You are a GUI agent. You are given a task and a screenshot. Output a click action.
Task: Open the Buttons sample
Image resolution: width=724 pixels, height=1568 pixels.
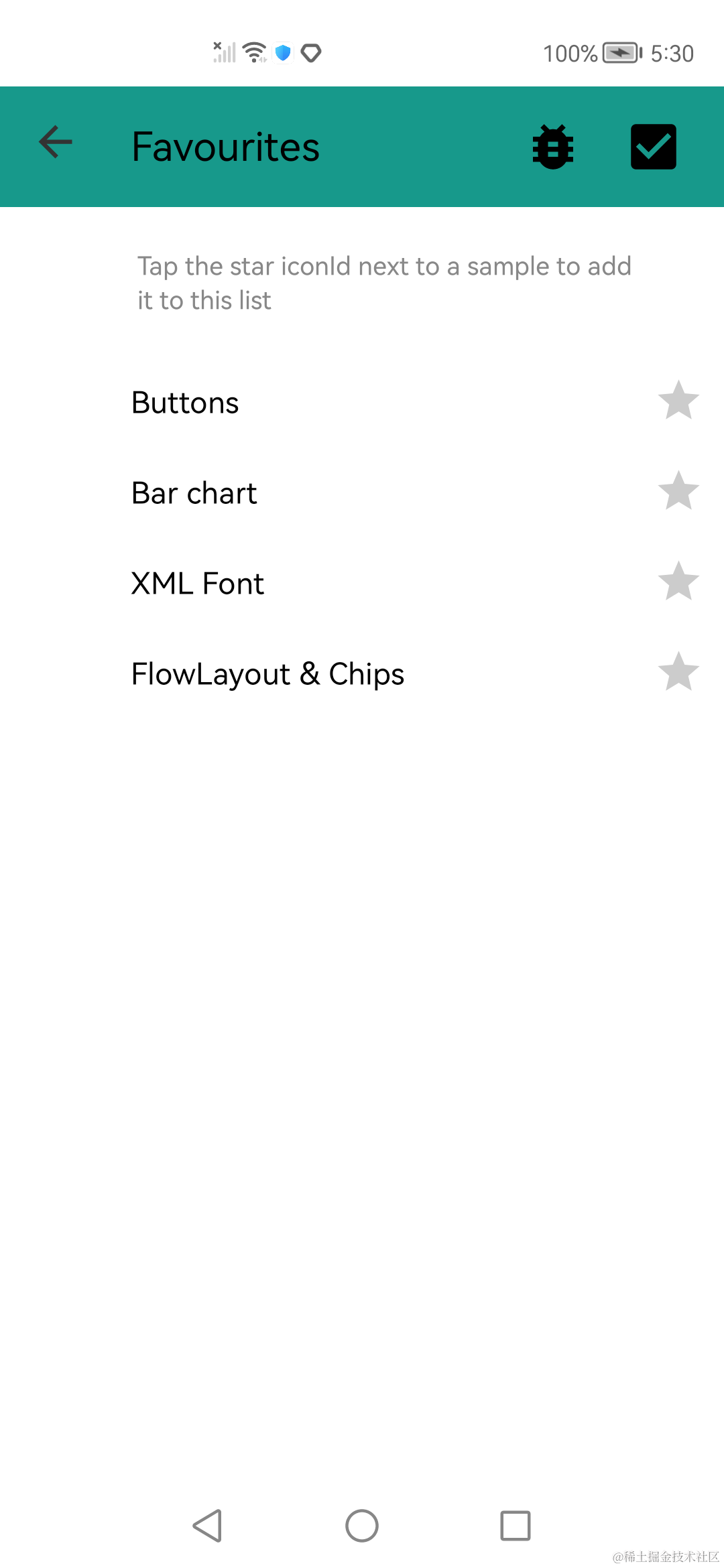pos(186,403)
